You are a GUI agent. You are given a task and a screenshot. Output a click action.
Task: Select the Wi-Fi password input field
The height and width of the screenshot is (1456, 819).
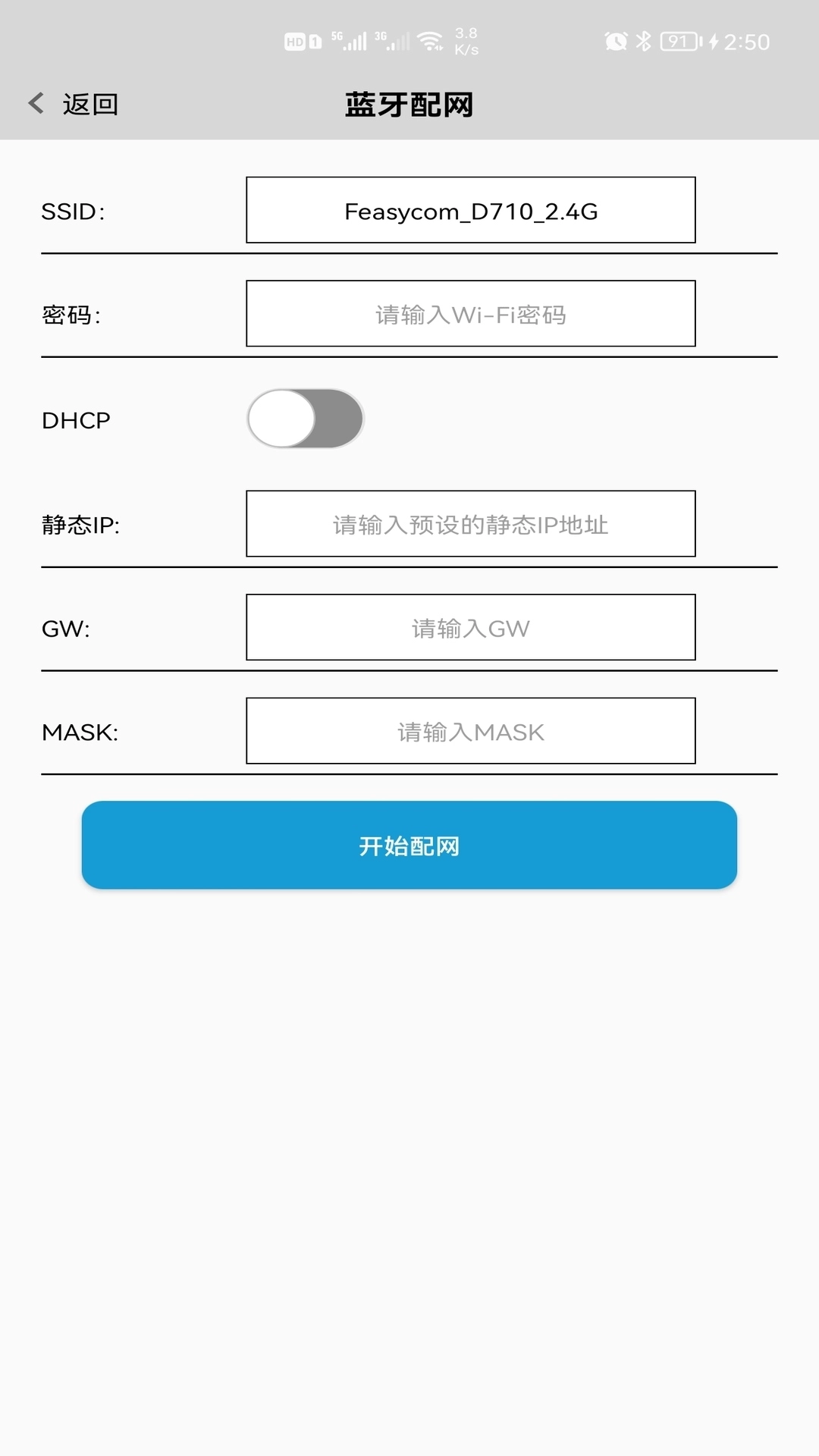point(471,314)
